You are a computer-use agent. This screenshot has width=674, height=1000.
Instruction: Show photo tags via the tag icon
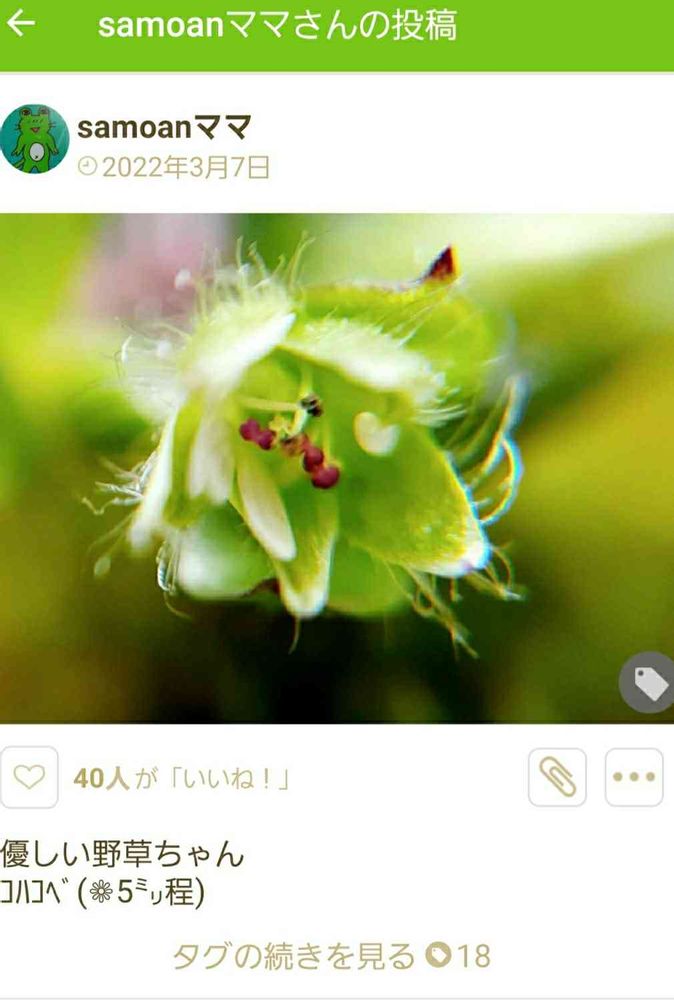649,684
